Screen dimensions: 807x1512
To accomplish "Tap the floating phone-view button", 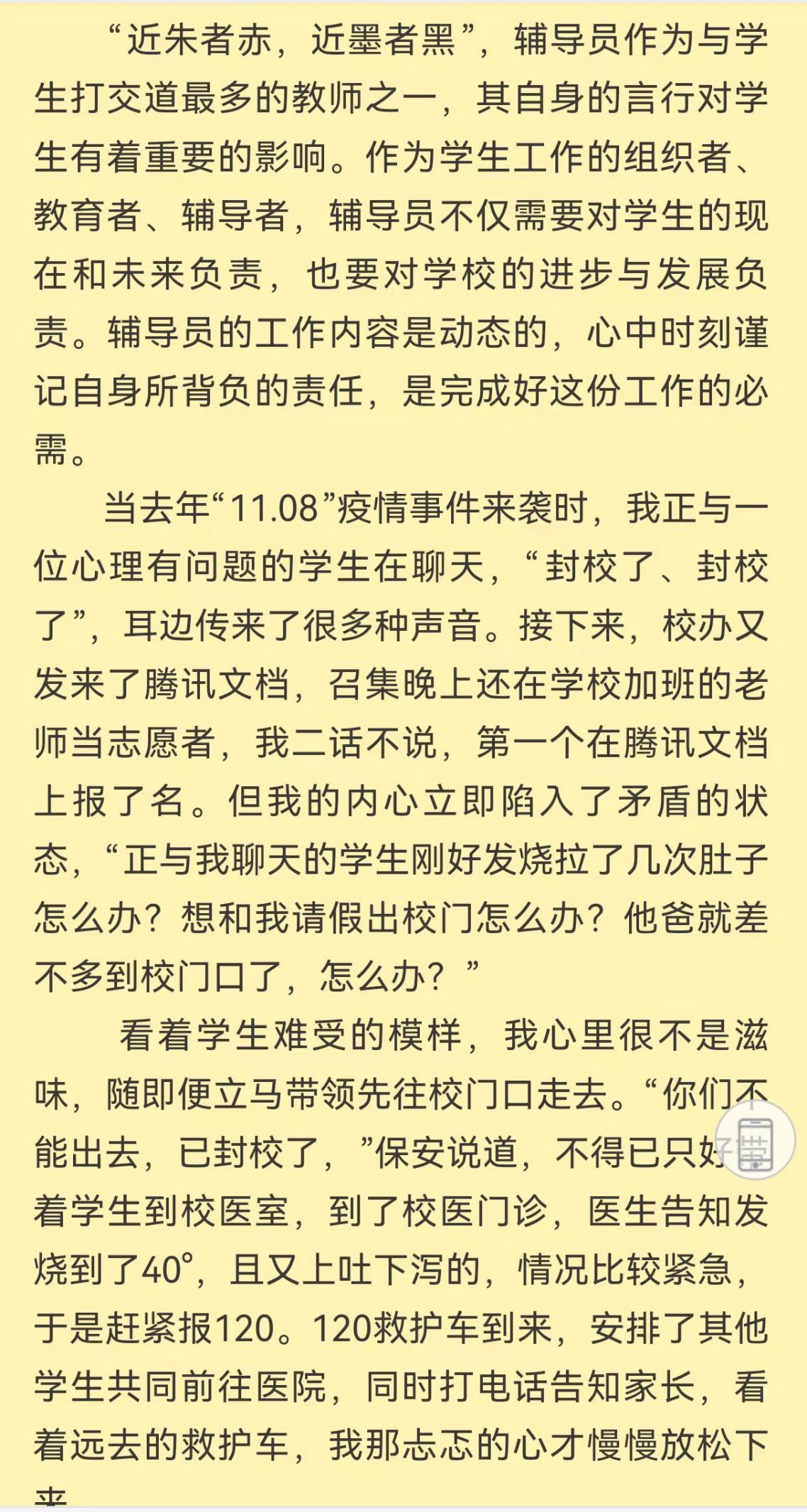I will pos(755,1142).
